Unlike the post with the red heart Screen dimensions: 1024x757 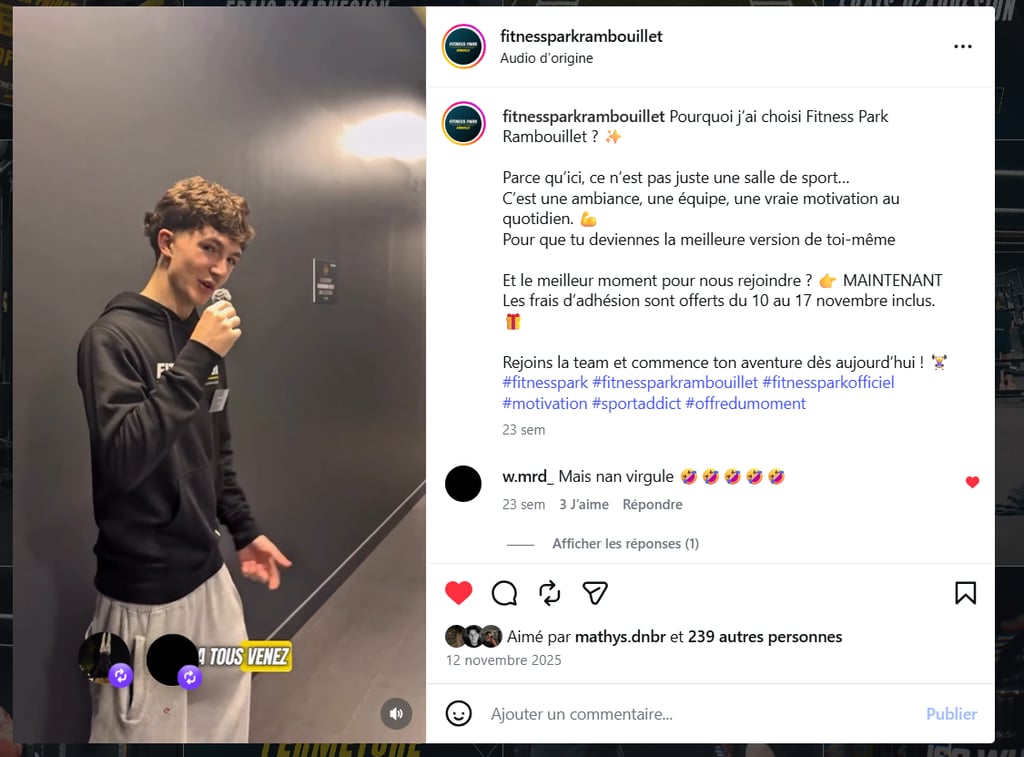coord(458,592)
